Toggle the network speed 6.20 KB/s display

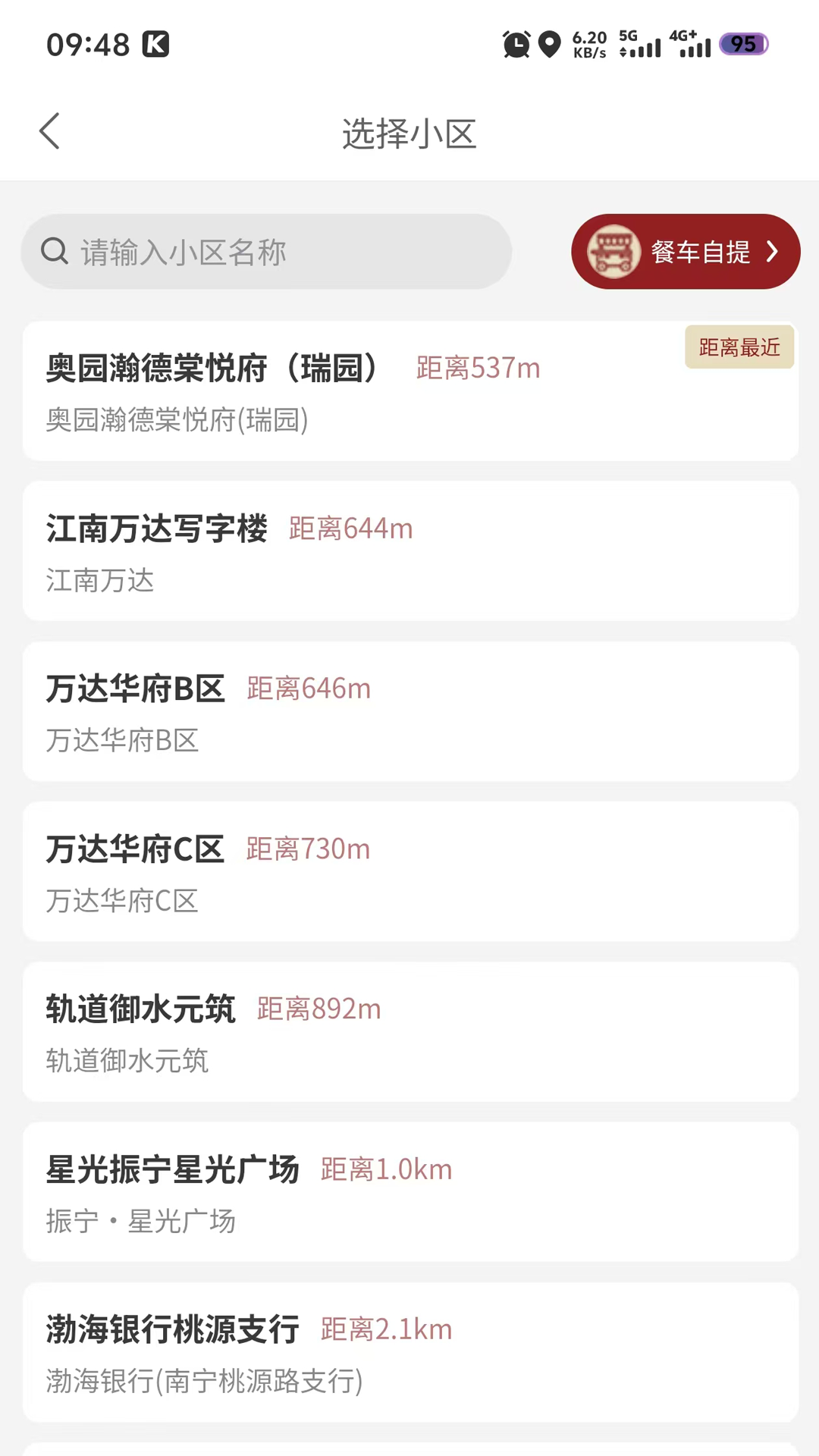(589, 45)
